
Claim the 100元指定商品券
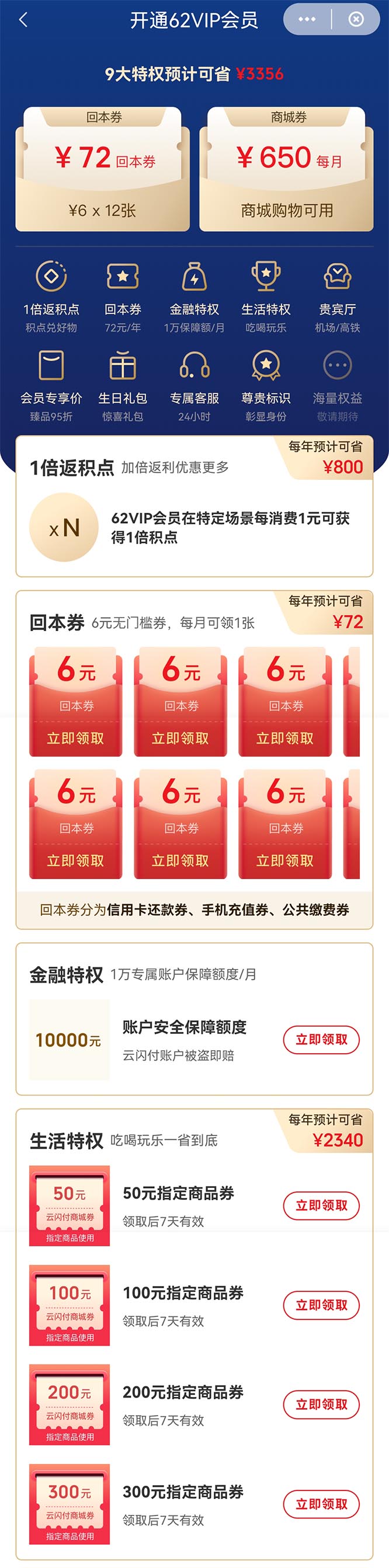point(321,1305)
